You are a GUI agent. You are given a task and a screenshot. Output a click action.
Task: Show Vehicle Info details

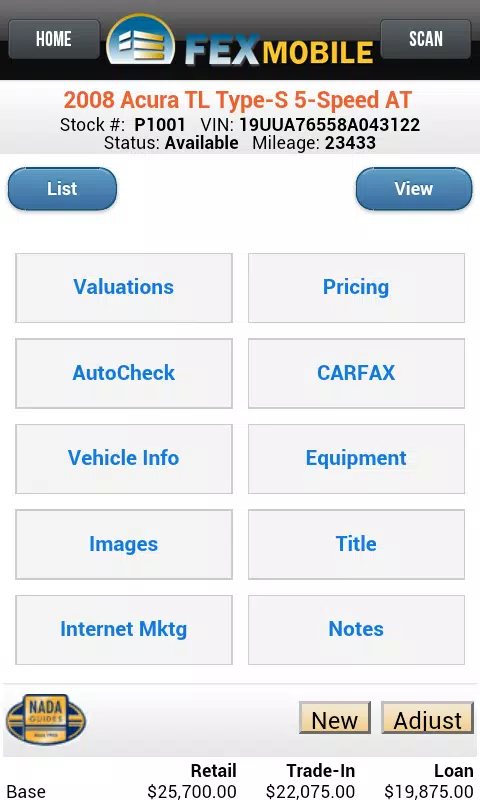click(x=124, y=459)
